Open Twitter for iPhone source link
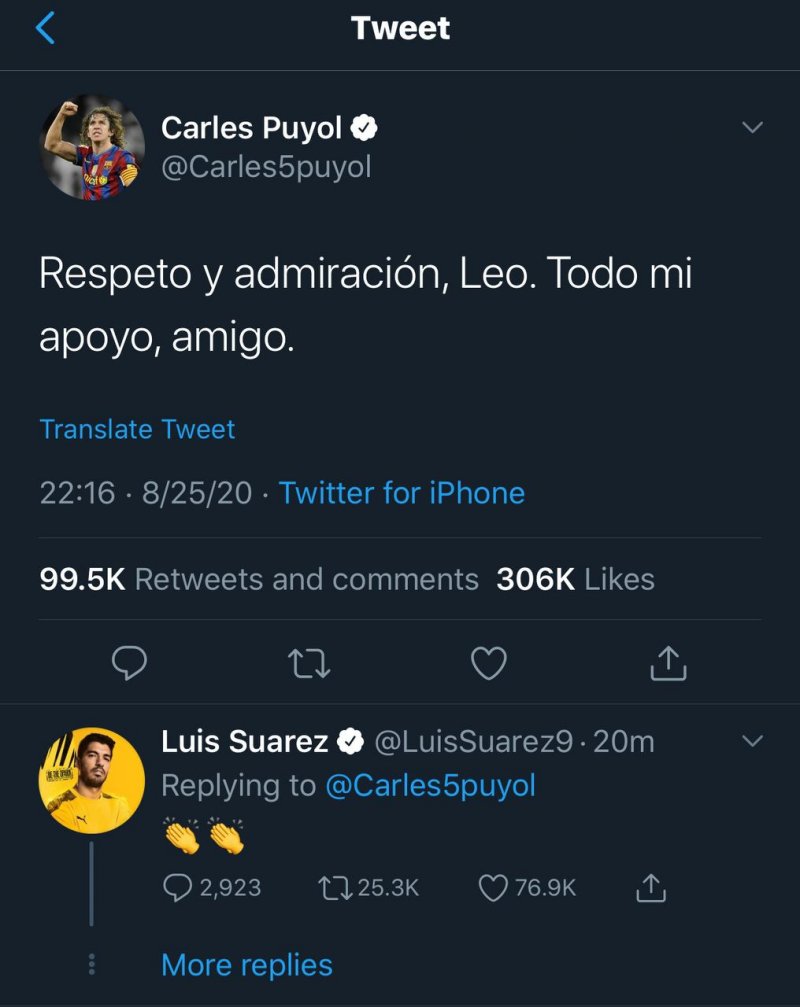Viewport: 800px width, 1007px height. point(403,493)
